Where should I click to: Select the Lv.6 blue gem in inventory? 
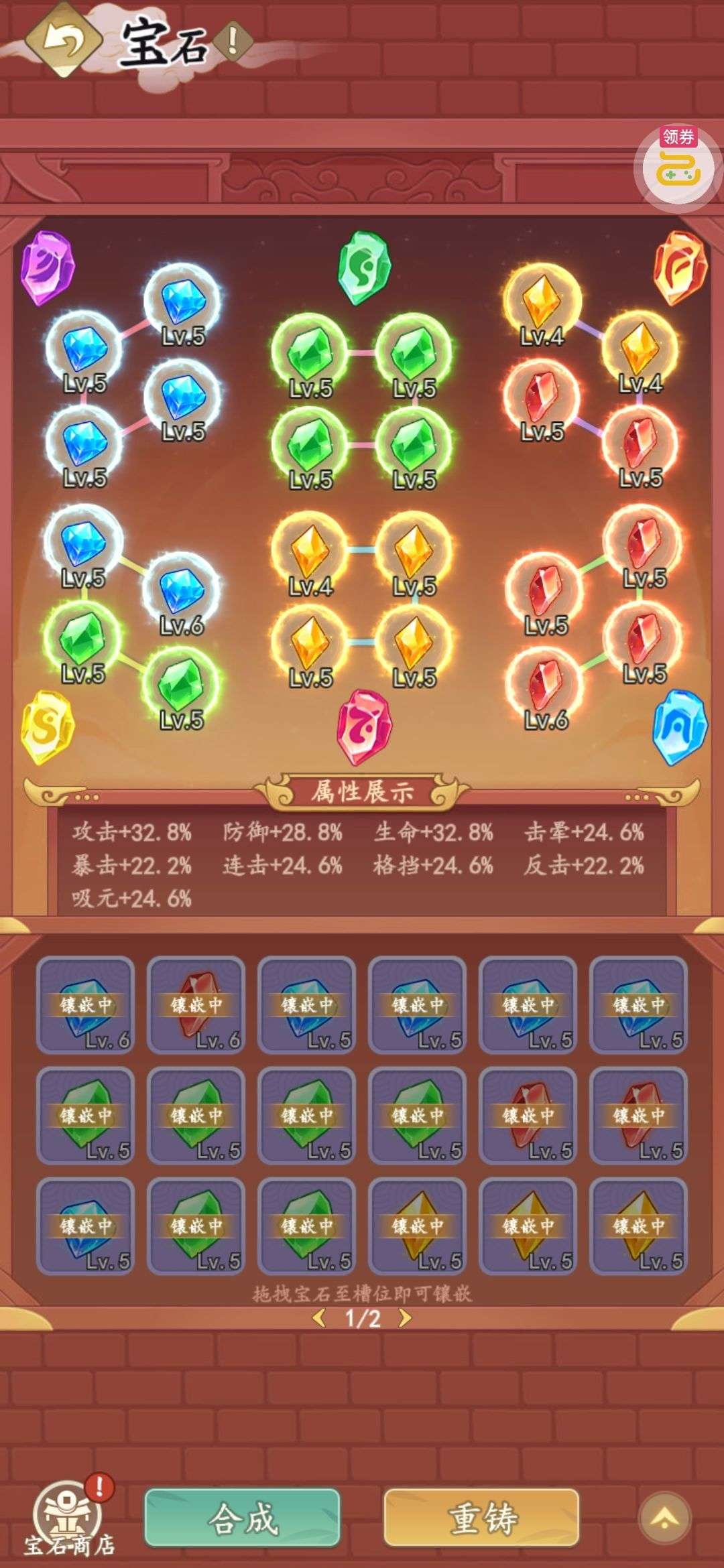(85, 1005)
